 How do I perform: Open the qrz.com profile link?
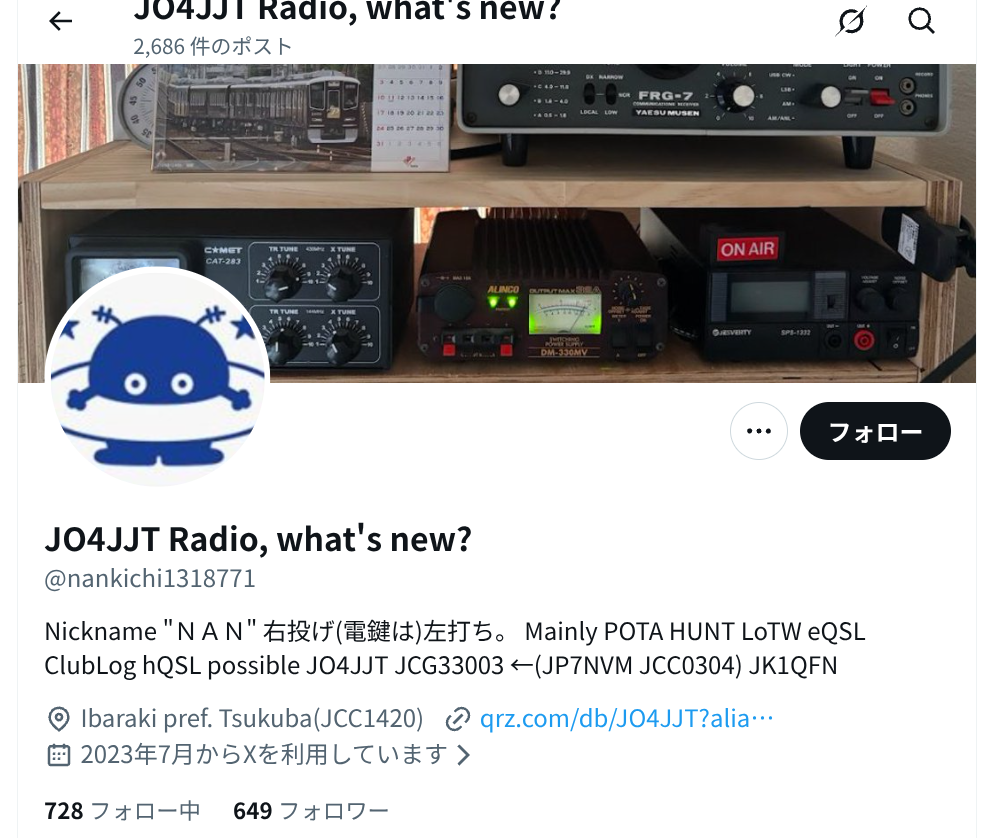[626, 718]
